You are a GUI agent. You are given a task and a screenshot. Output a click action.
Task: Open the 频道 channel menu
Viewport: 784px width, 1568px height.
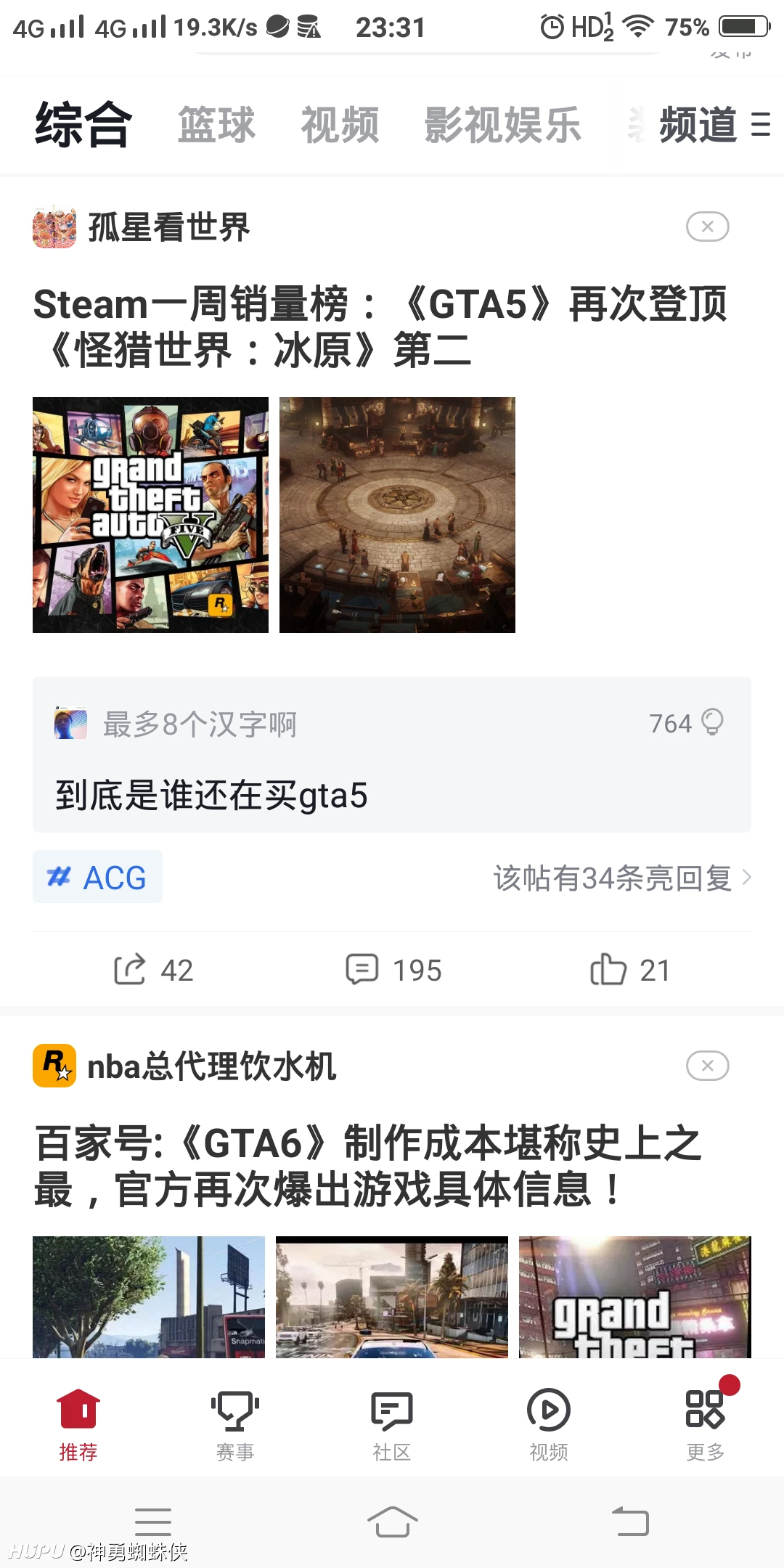coord(715,125)
